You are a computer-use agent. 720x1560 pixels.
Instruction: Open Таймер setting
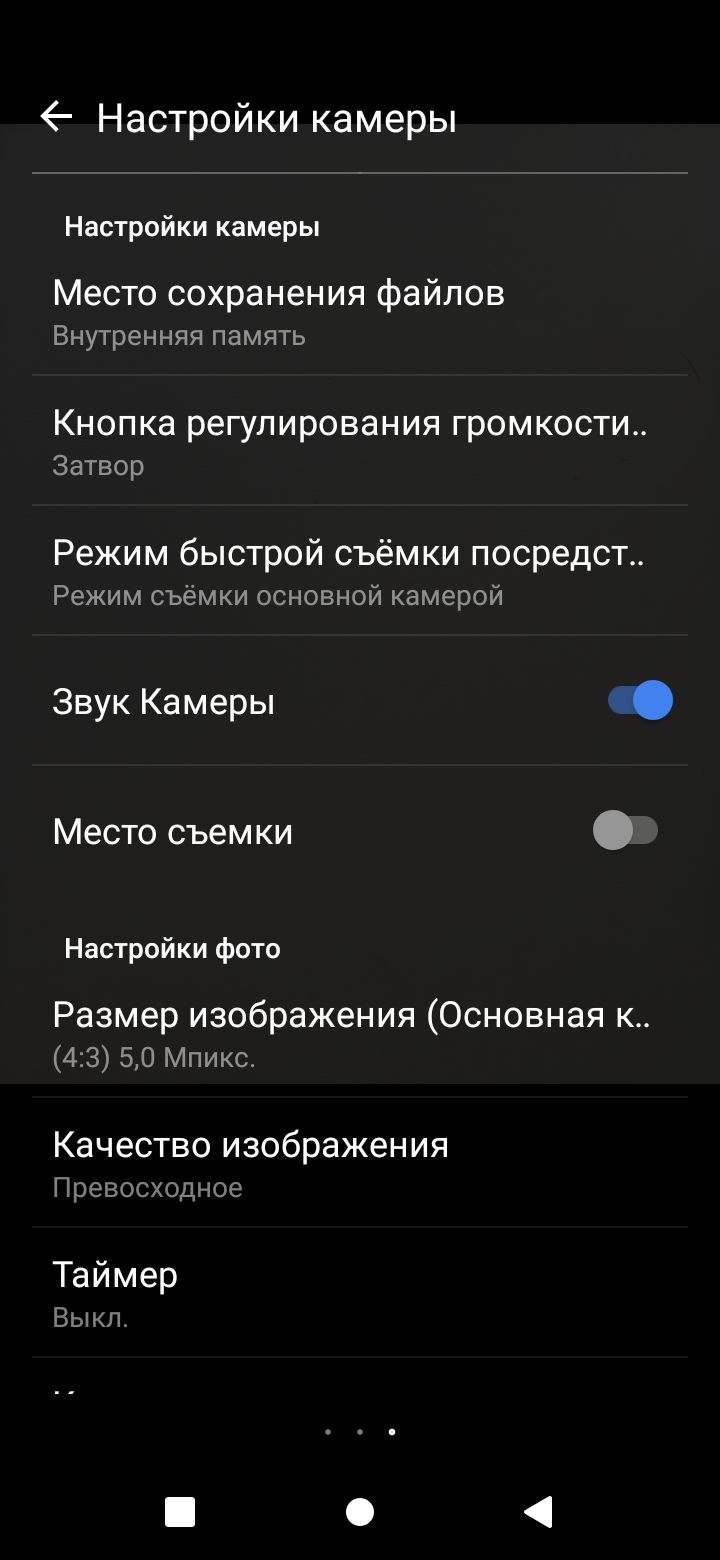[360, 1293]
